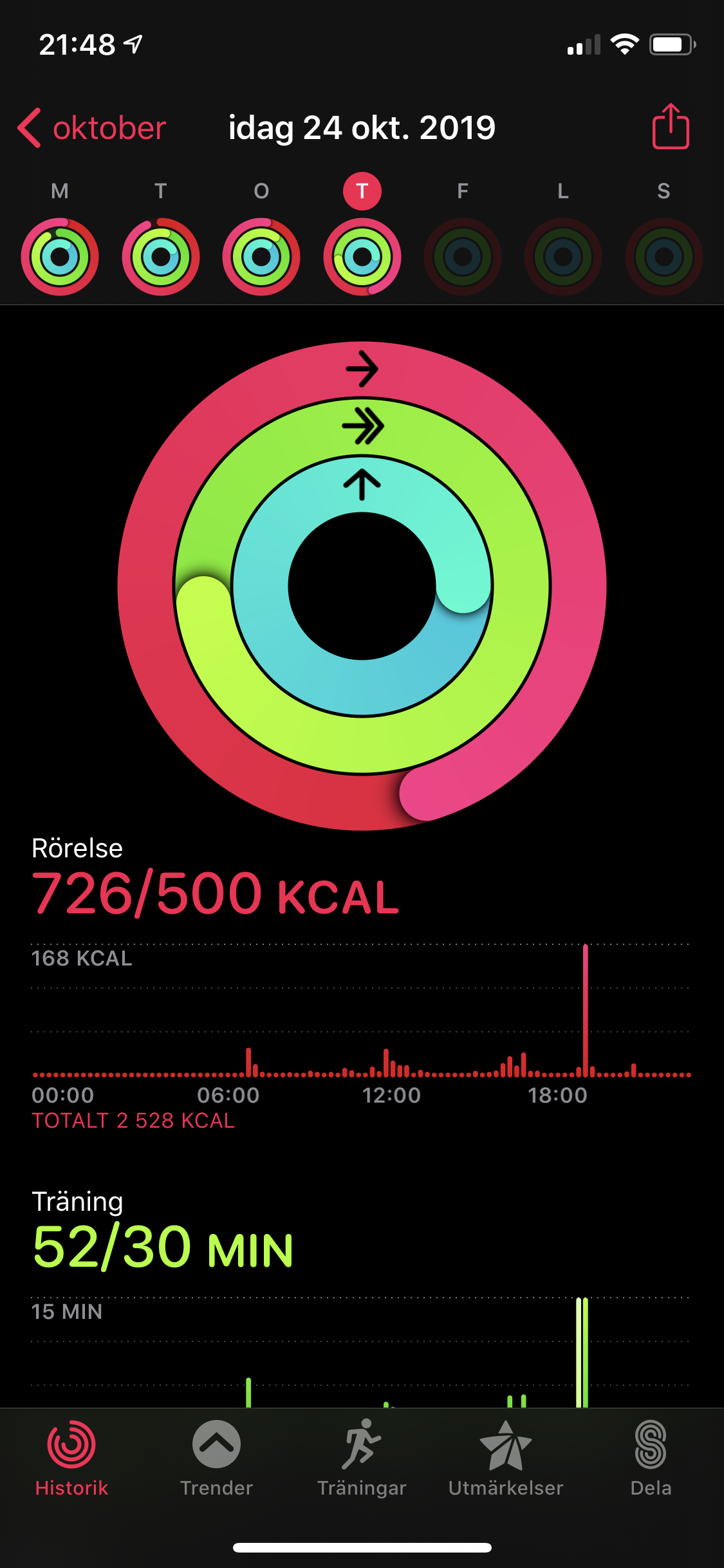
Task: Share today's activity summary
Action: pyautogui.click(x=671, y=127)
